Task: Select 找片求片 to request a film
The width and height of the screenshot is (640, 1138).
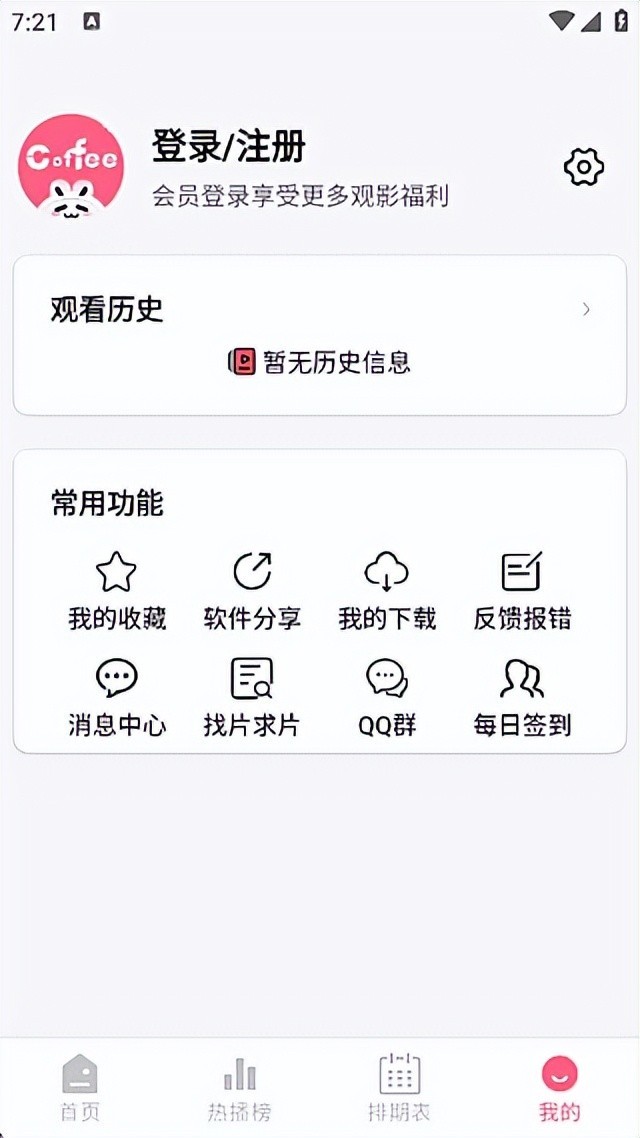Action: pos(252,698)
